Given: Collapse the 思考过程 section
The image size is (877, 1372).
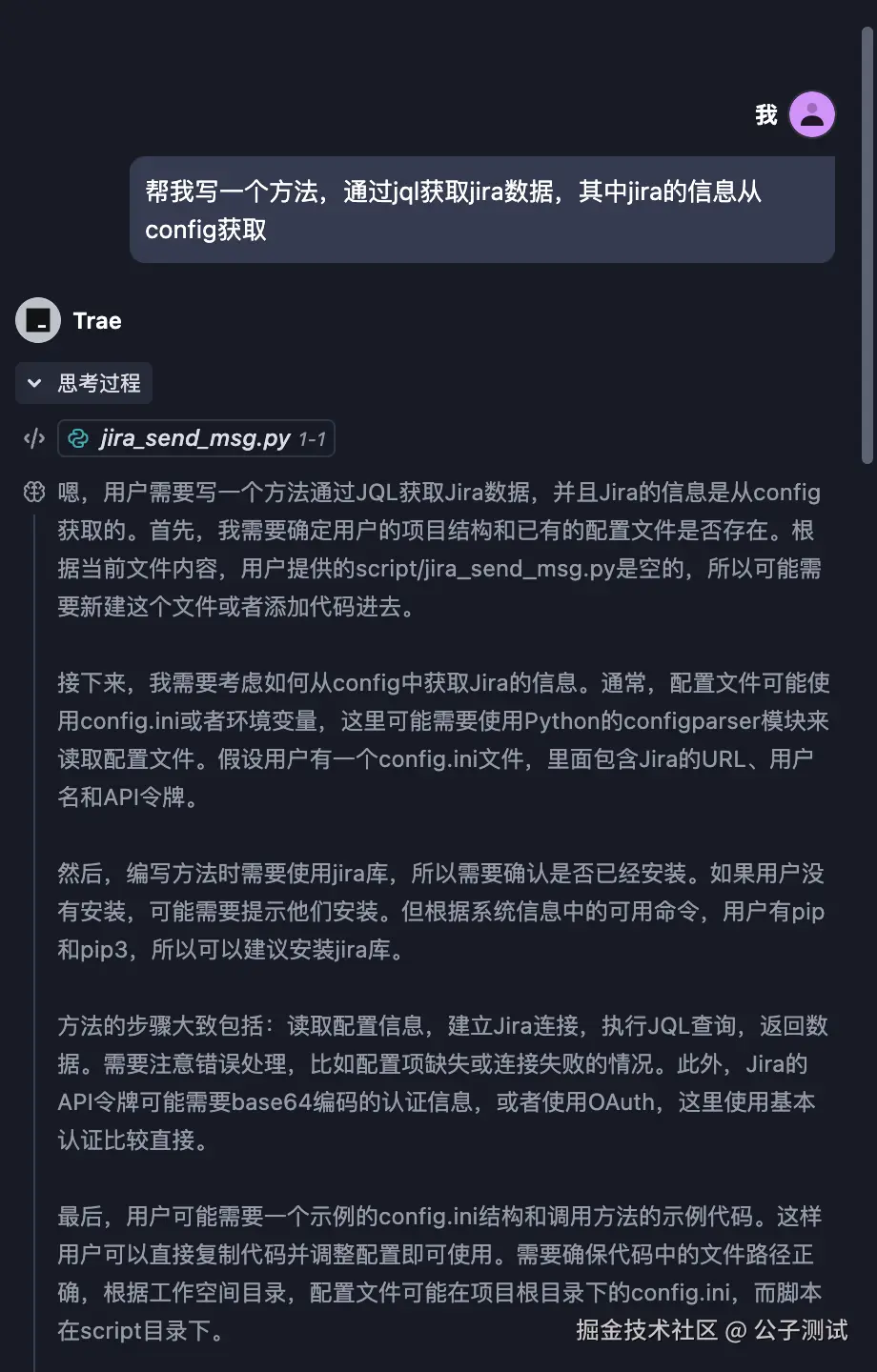Looking at the screenshot, I should coord(84,383).
